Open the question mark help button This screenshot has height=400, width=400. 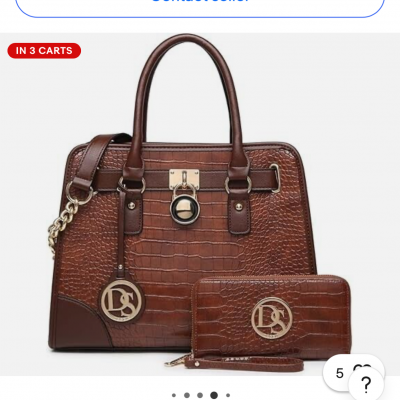(366, 384)
